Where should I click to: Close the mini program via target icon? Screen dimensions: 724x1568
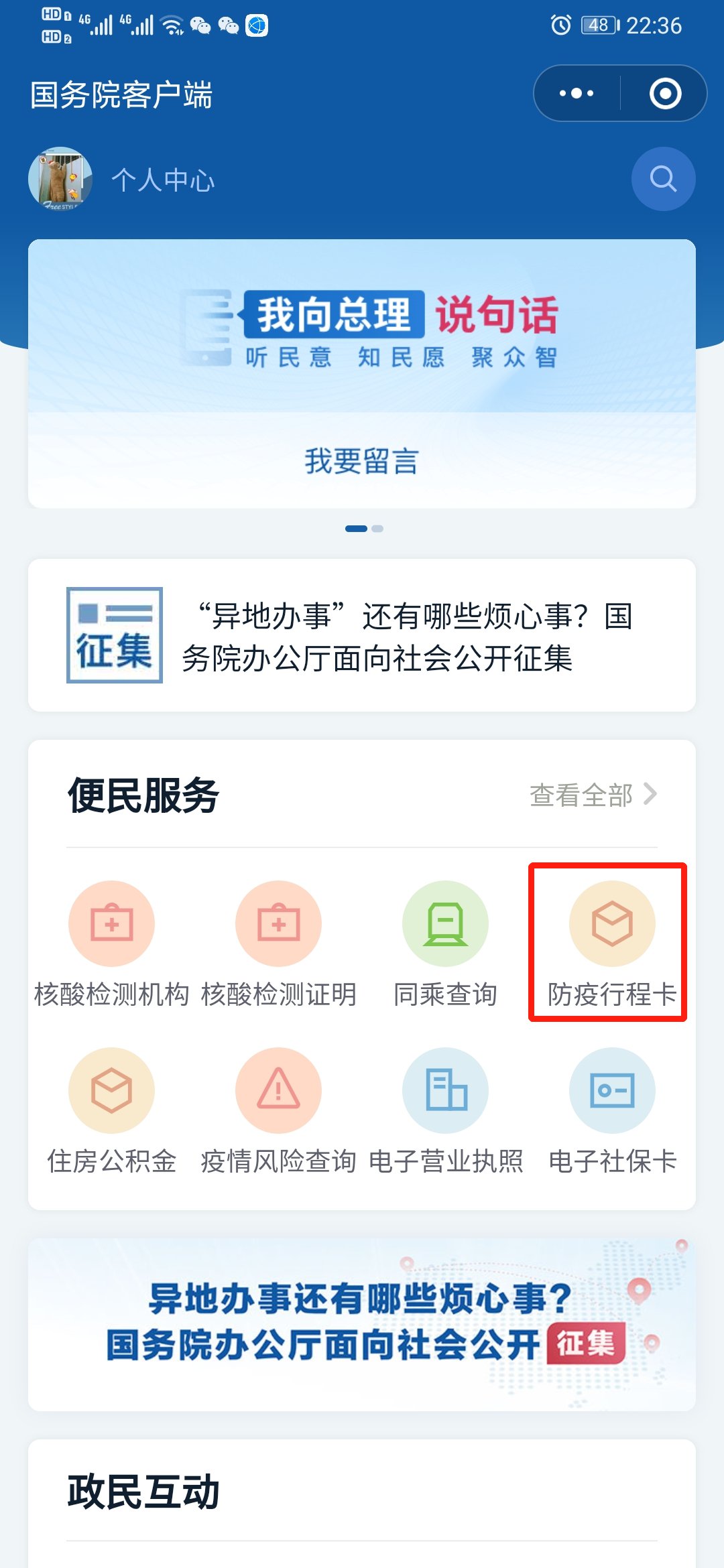coord(665,93)
